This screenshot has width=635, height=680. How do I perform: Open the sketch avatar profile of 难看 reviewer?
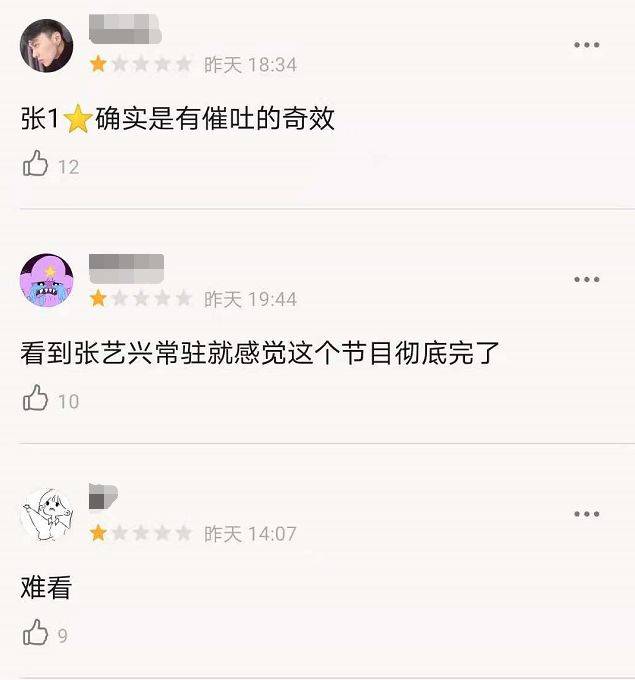[x=46, y=514]
